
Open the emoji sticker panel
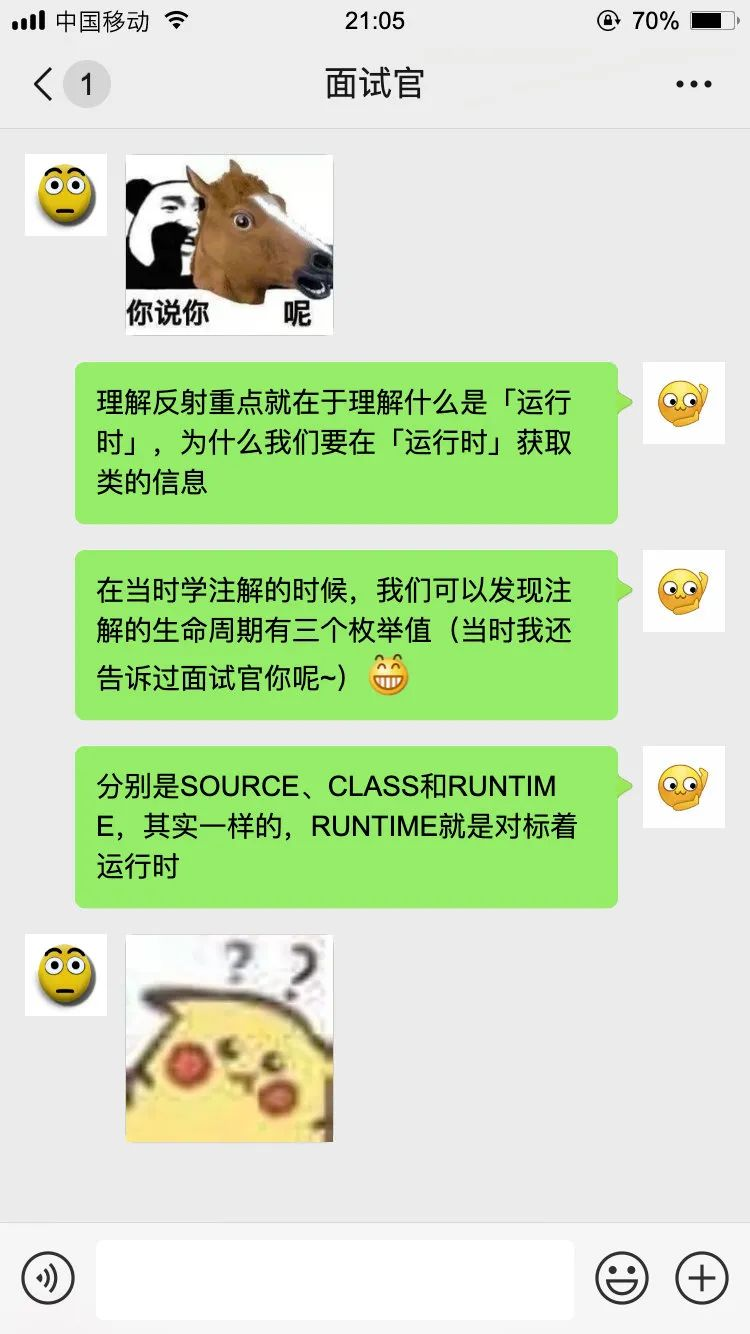pyautogui.click(x=622, y=1278)
